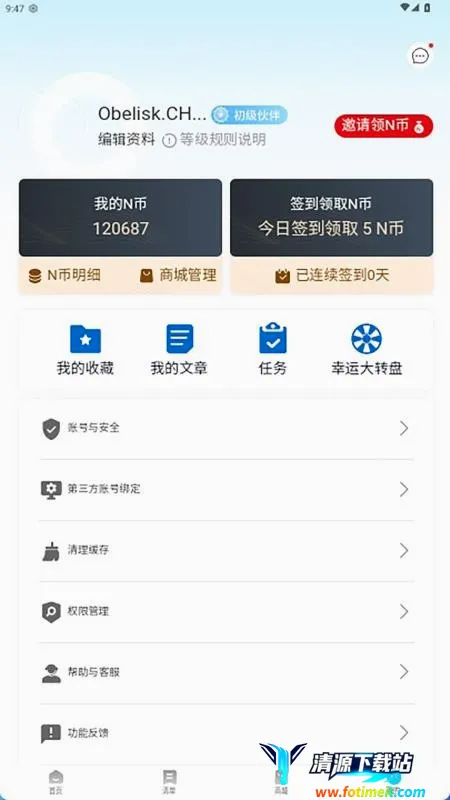The height and width of the screenshot is (800, 450).
Task: Launch 幸运大转盘 lucky wheel
Action: (x=367, y=350)
